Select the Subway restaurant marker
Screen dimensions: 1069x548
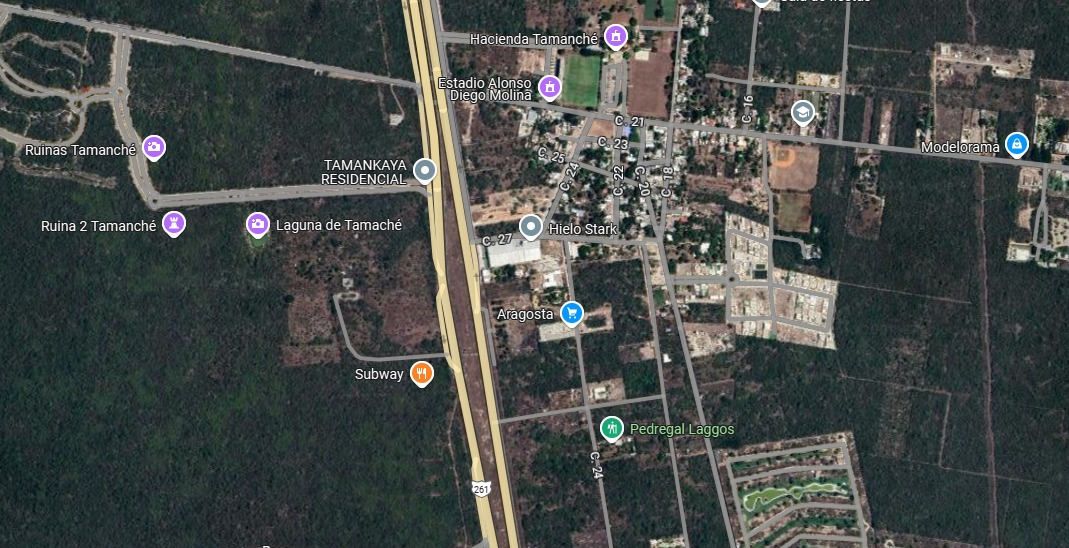(422, 373)
